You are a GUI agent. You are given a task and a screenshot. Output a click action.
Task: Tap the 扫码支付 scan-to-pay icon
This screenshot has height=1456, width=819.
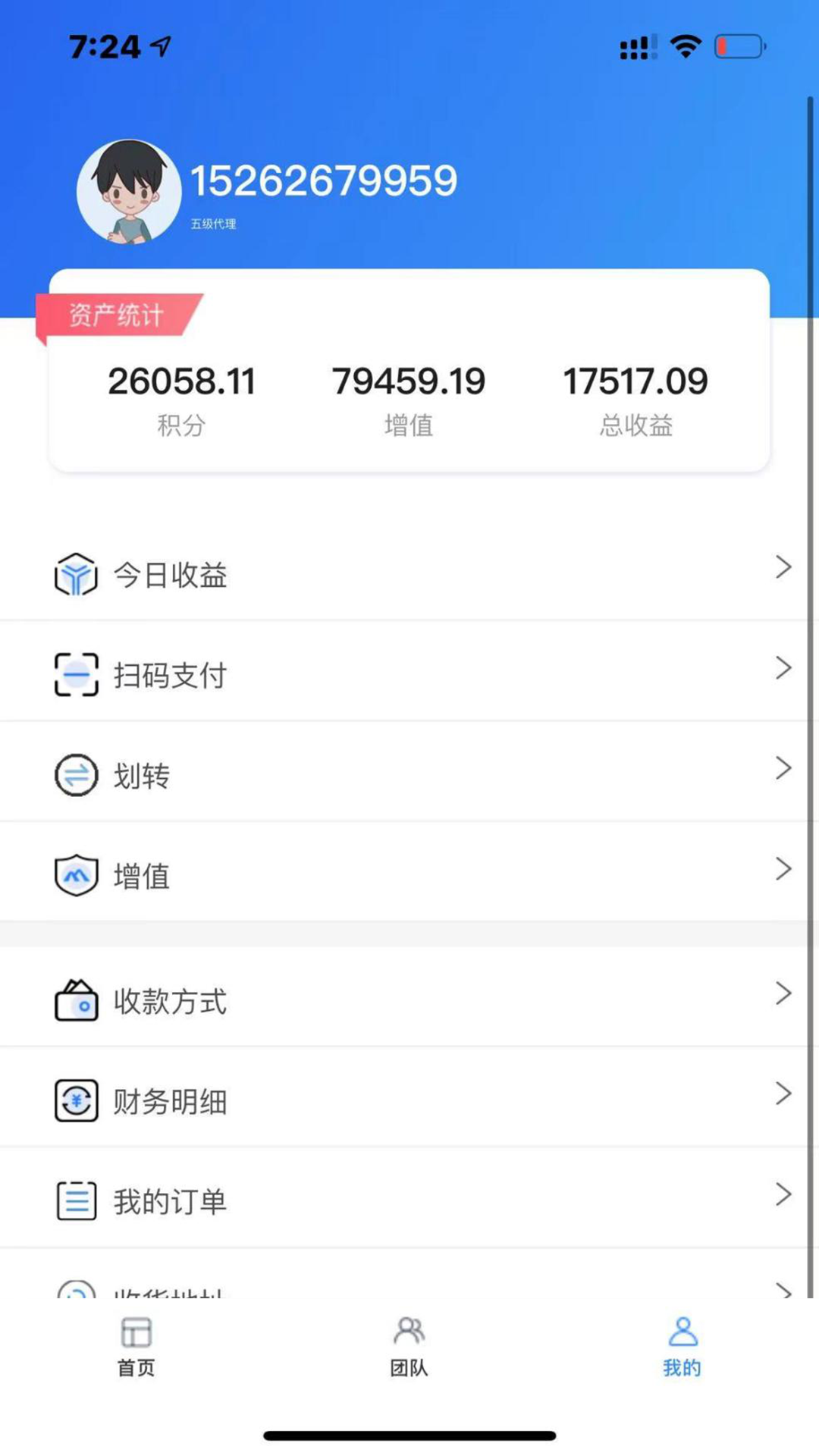pyautogui.click(x=76, y=675)
